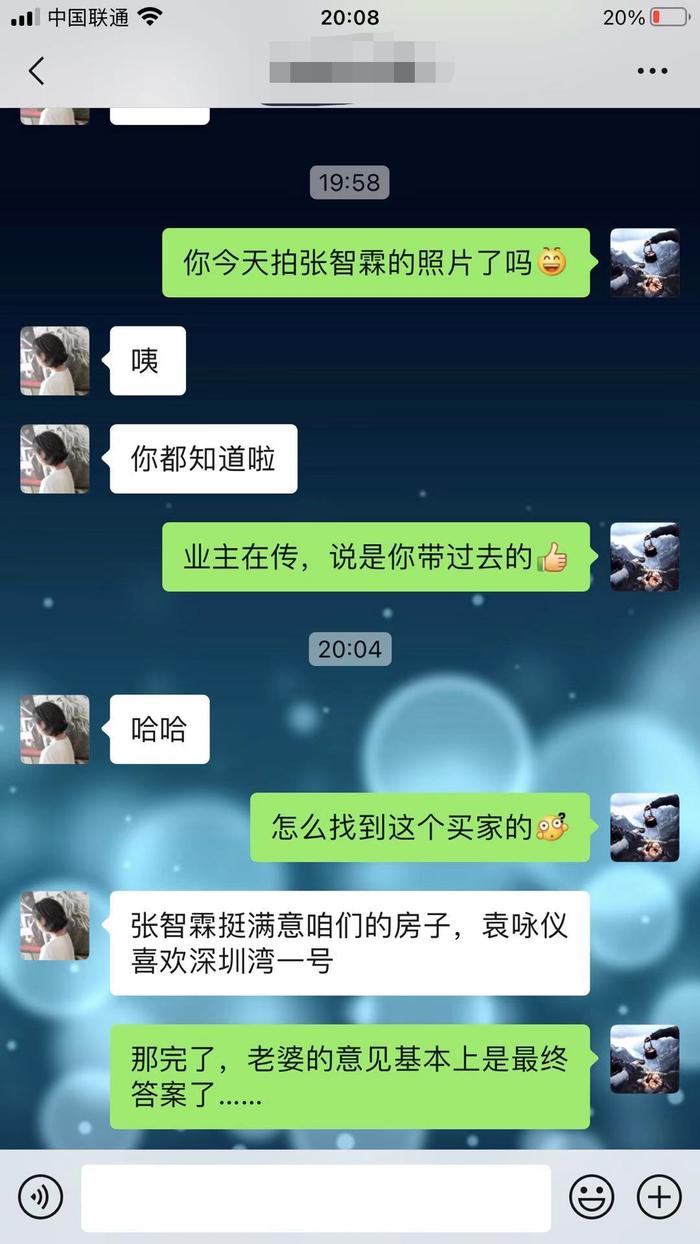Open the plus attachments menu
The image size is (700, 1244).
pos(658,1196)
